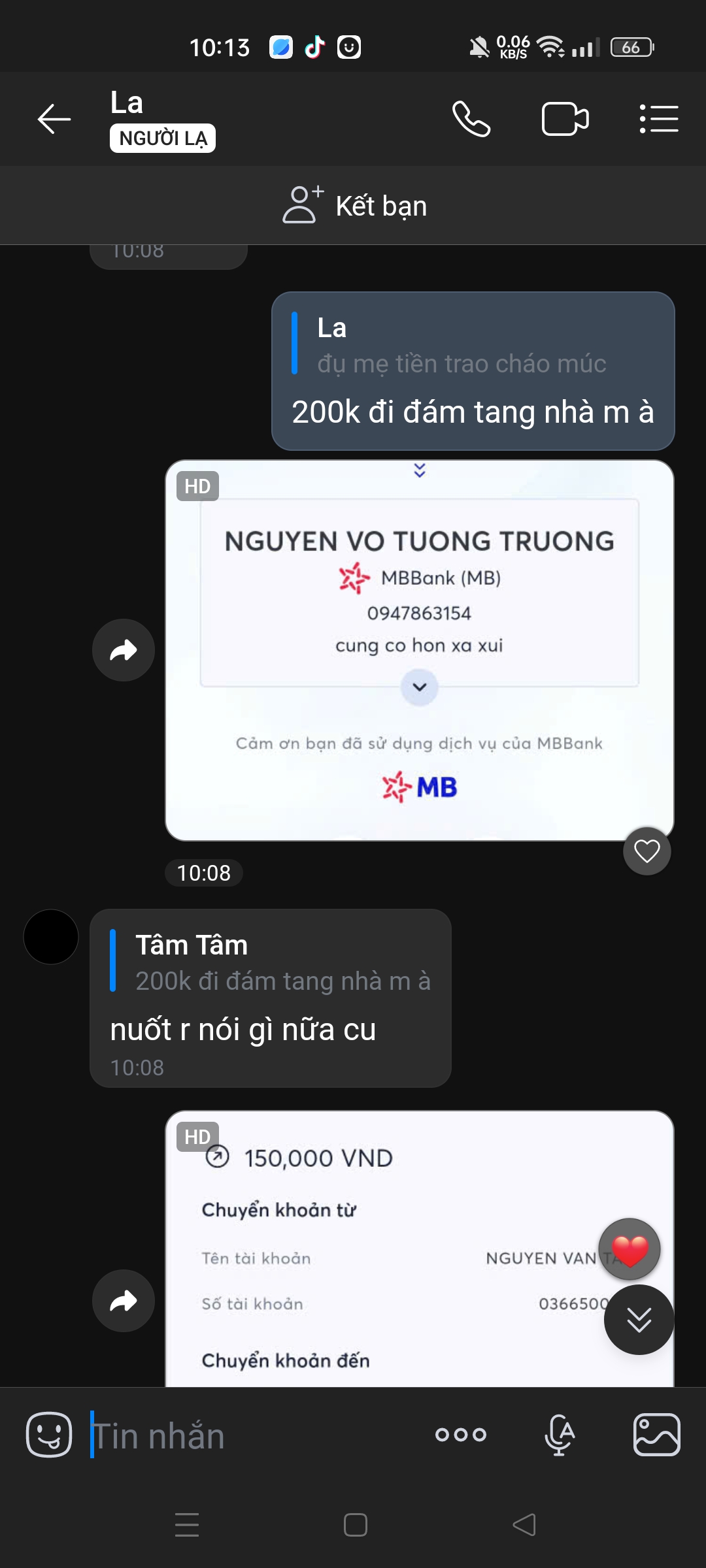Tap the system home button
This screenshot has width=706, height=1568.
pos(355,1525)
